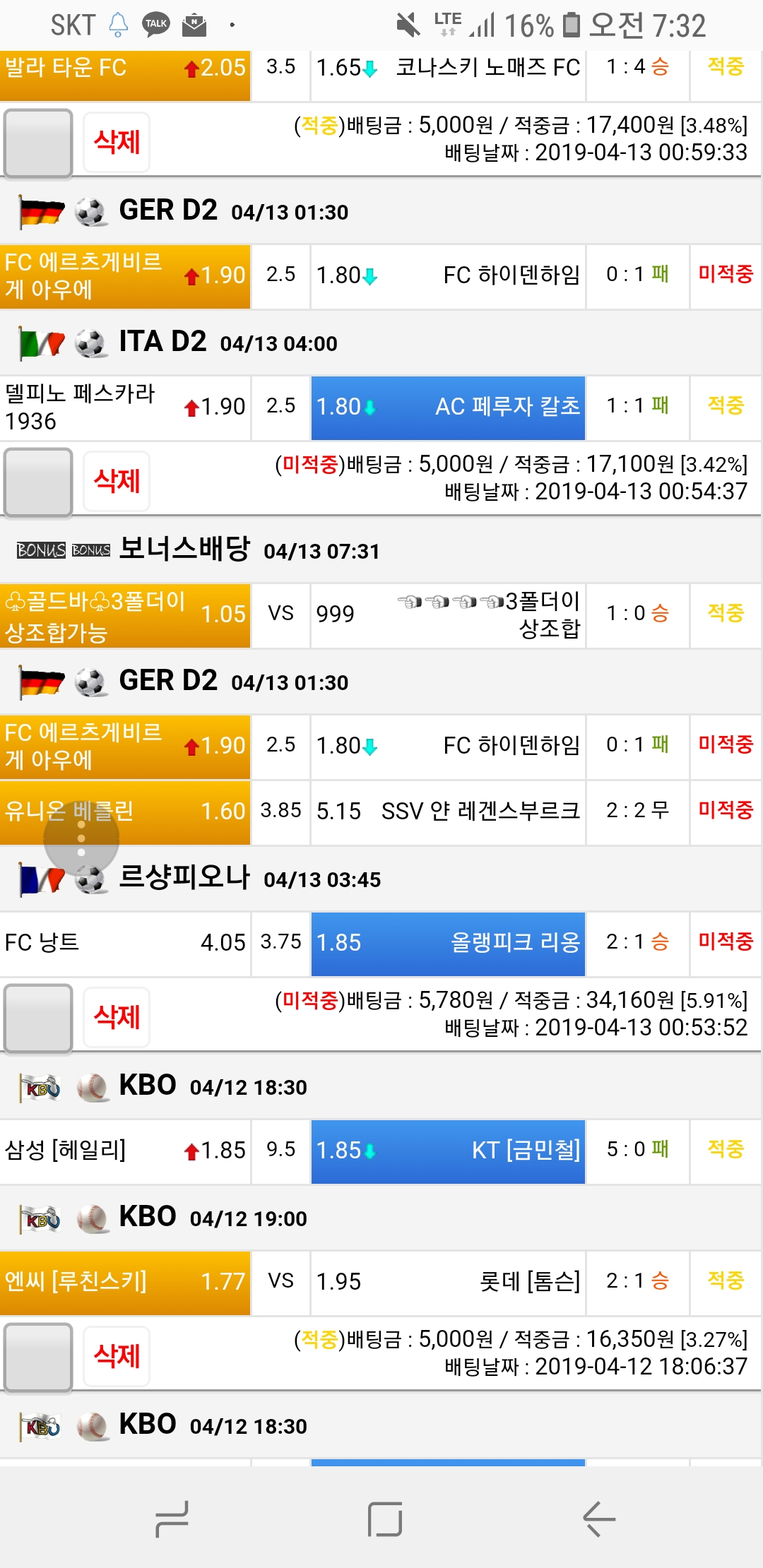Go to the phone's home screen
763x1568 pixels.
point(385,1519)
